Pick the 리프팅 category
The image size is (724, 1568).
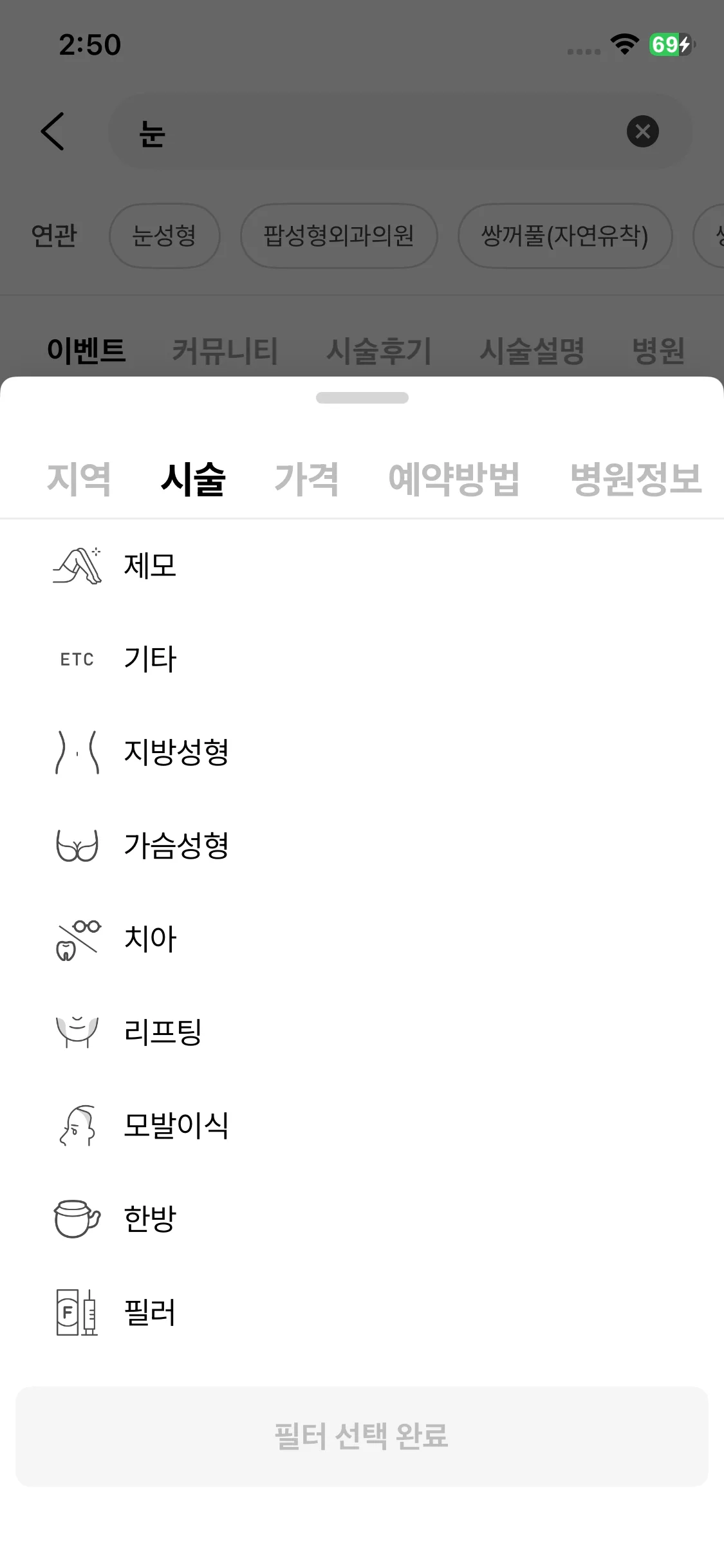(162, 1032)
